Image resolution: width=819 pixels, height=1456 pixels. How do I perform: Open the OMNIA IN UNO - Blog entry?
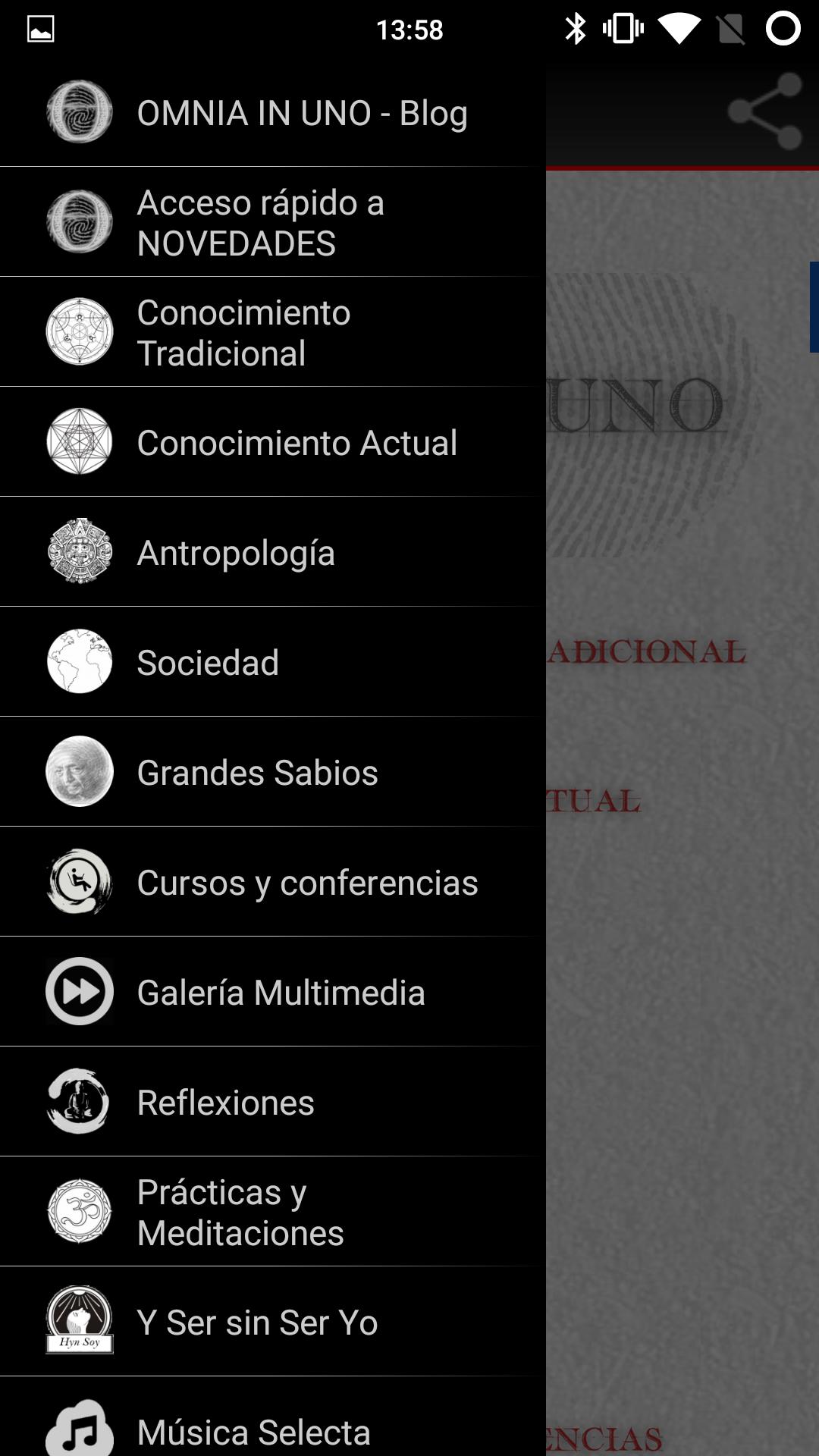(x=273, y=112)
